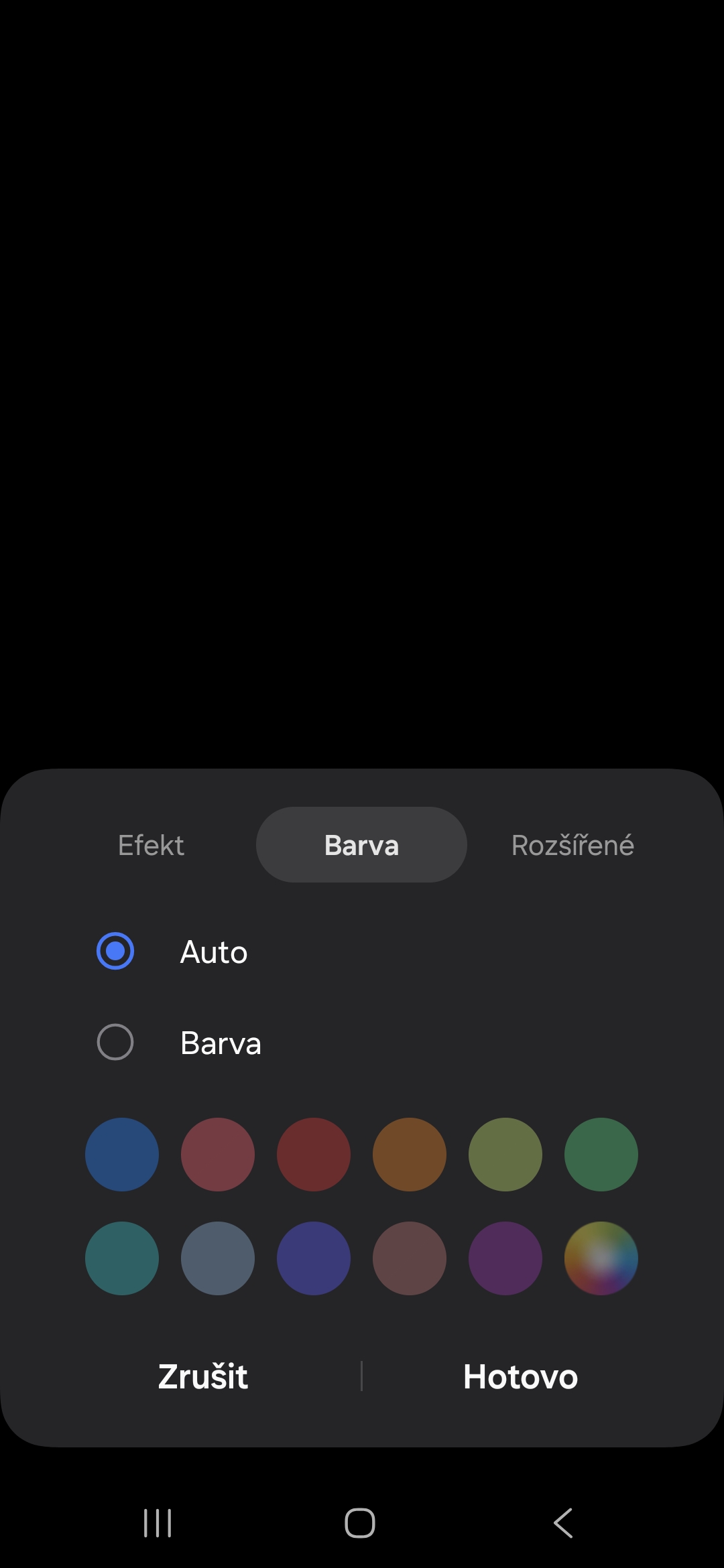This screenshot has width=724, height=1568.
Task: Open the Rozšířené tab
Action: 572,845
